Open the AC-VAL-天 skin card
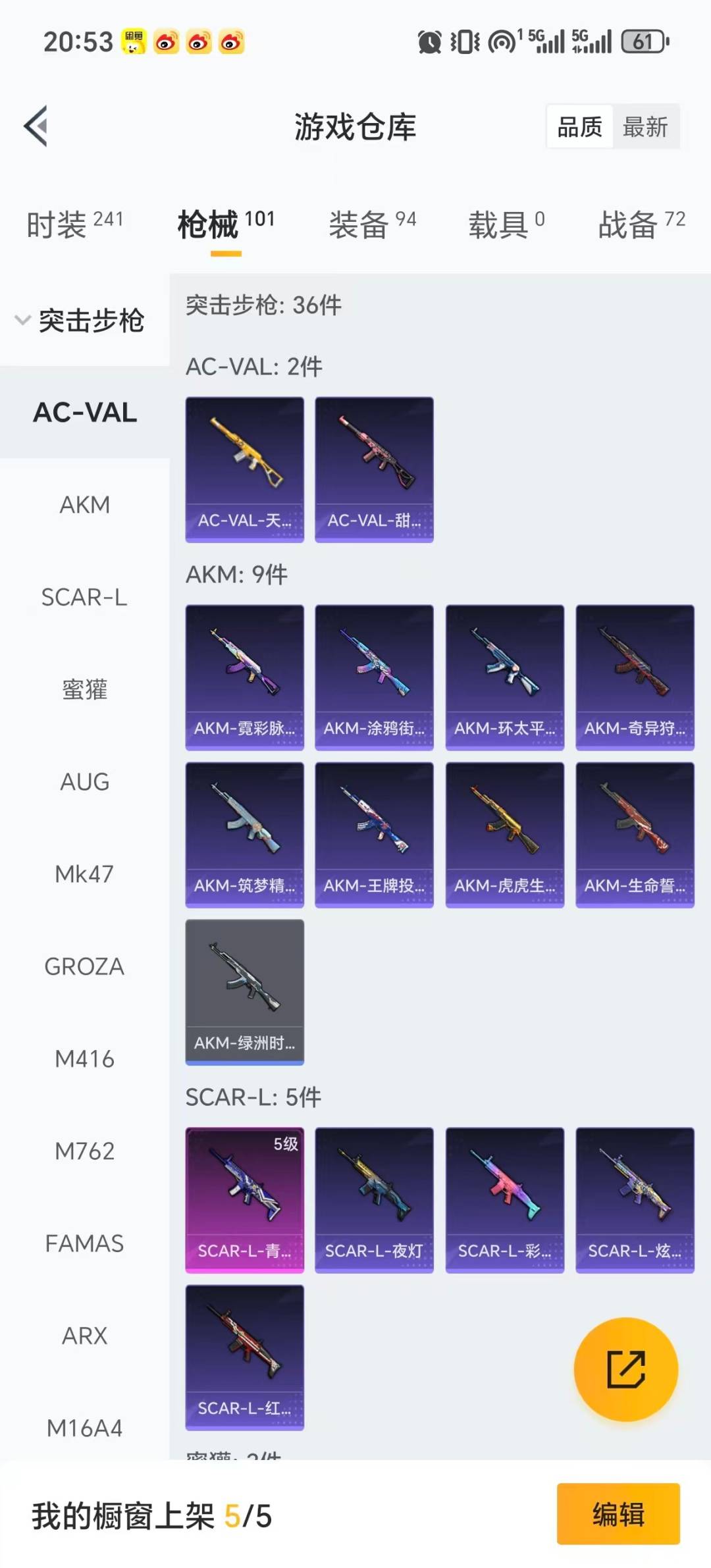 (x=244, y=469)
